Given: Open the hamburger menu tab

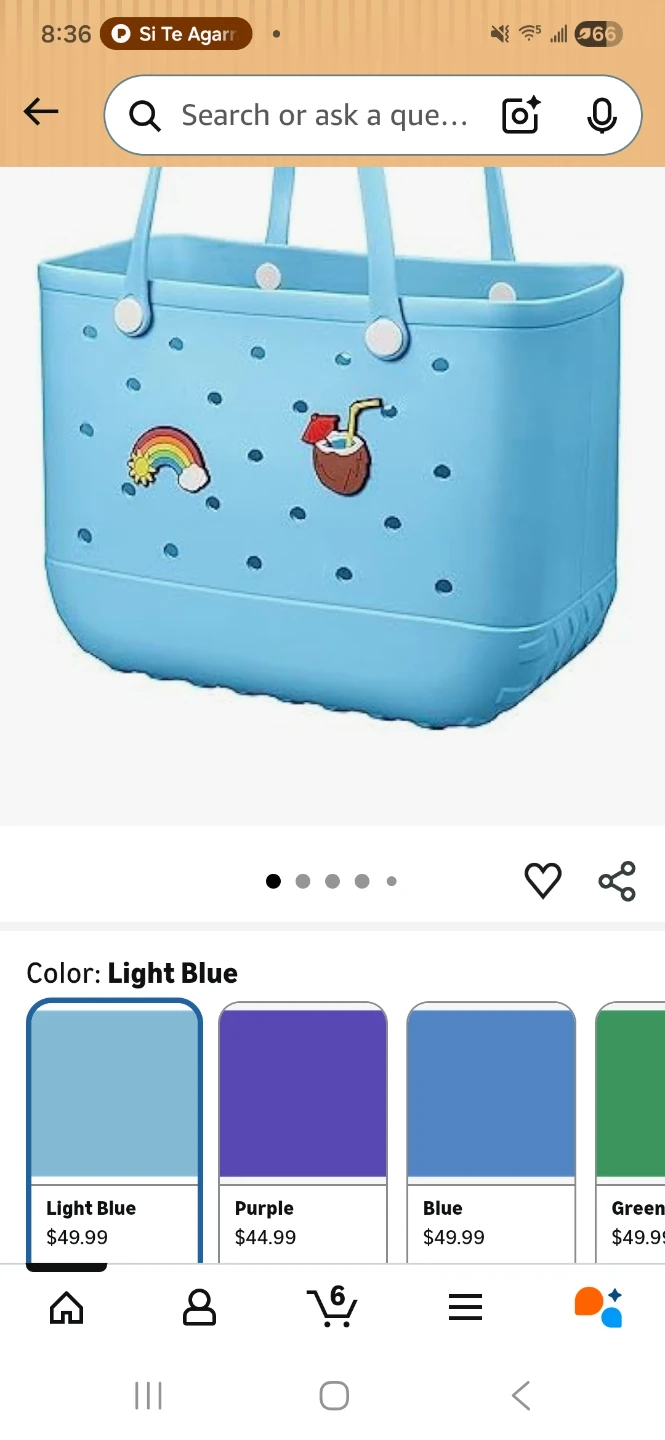Looking at the screenshot, I should pos(465,1307).
